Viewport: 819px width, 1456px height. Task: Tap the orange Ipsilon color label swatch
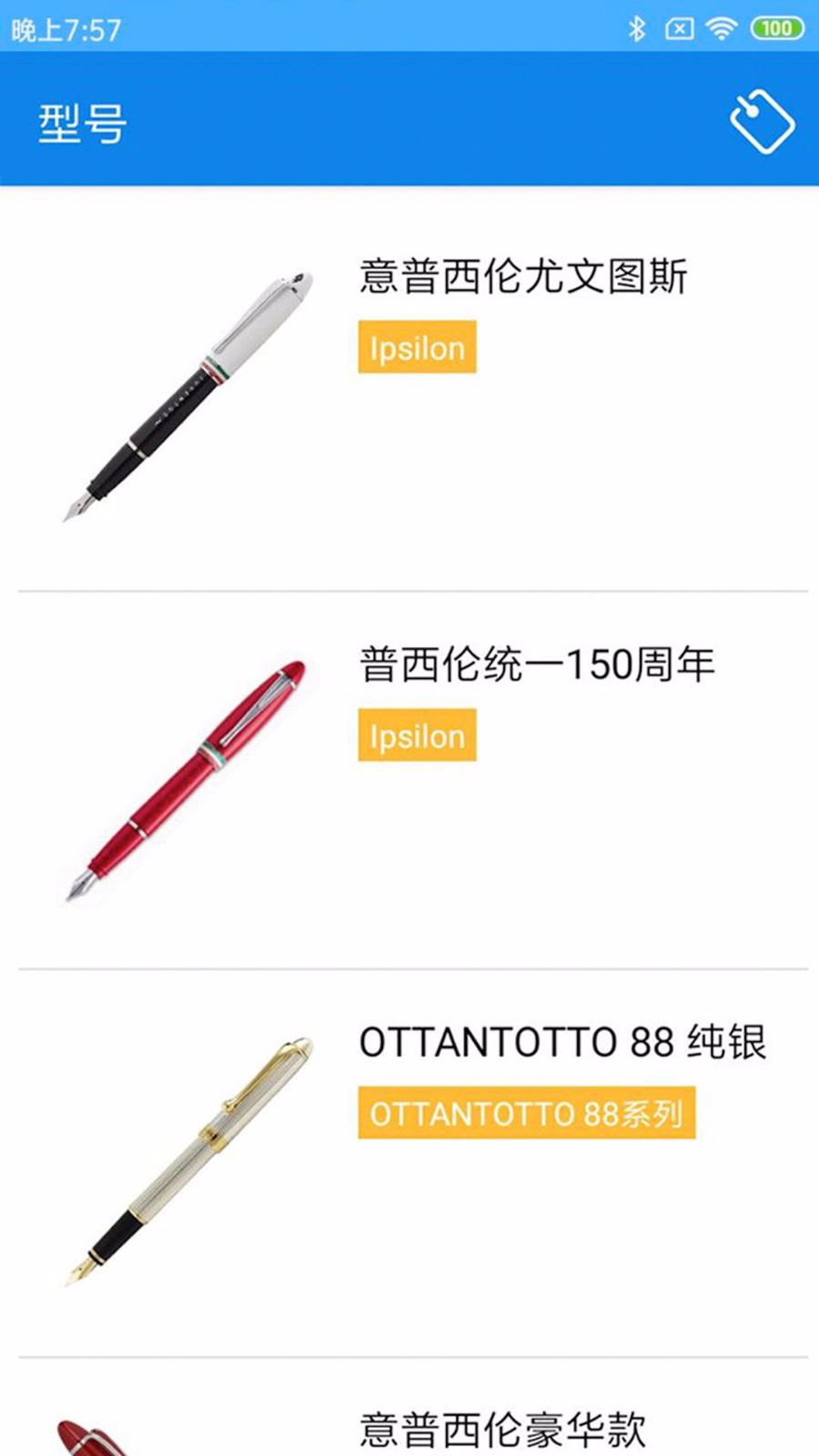tap(416, 347)
